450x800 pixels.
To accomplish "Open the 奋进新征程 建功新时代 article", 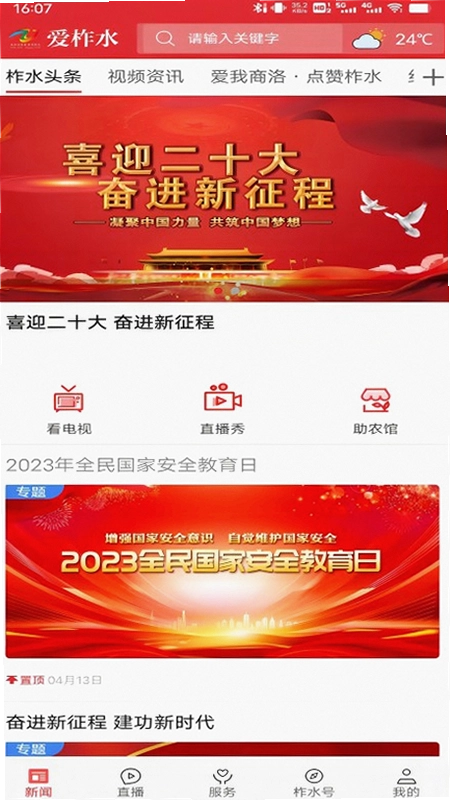I will pyautogui.click(x=110, y=722).
